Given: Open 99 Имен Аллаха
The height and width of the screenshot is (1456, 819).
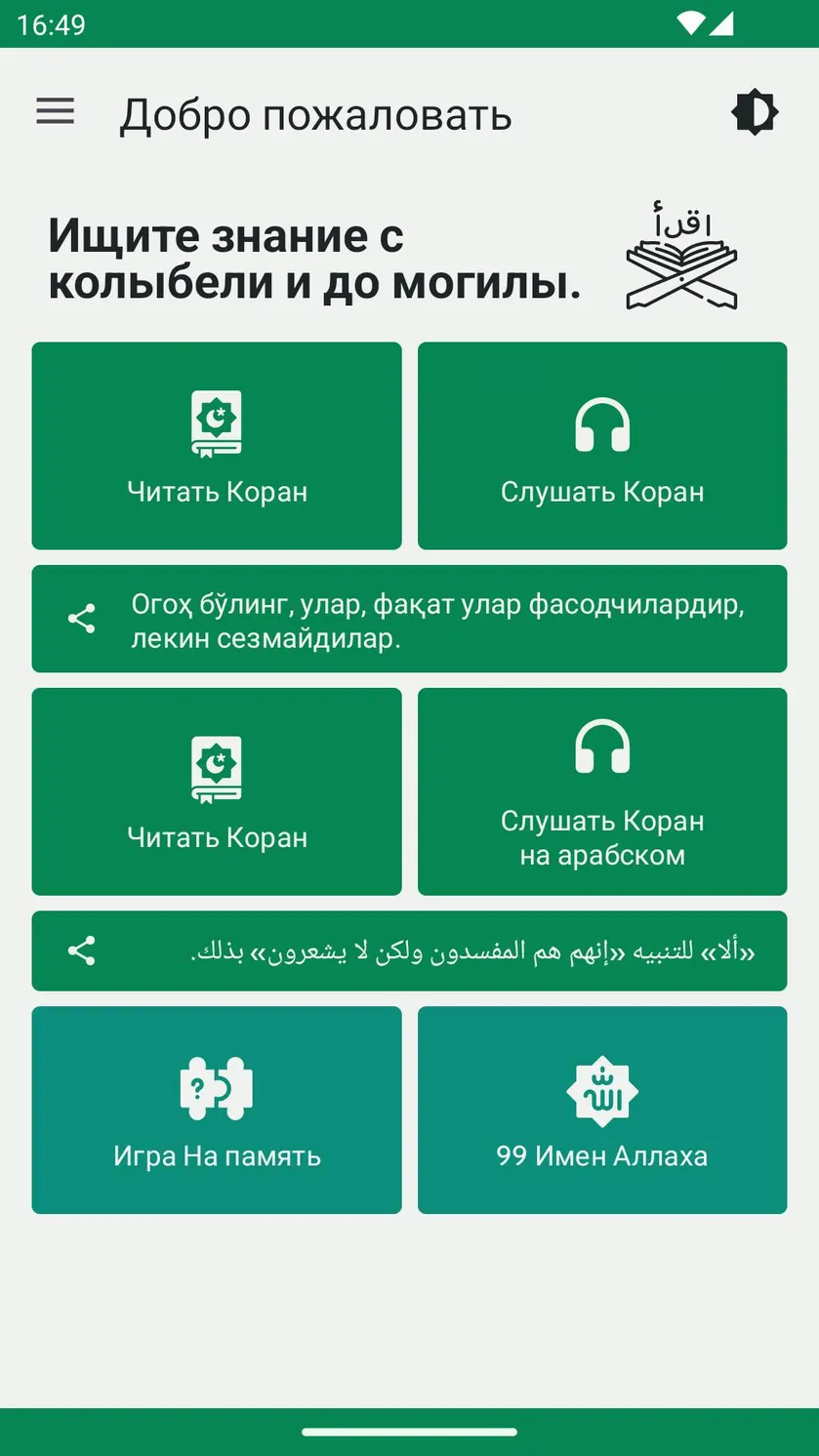Looking at the screenshot, I should [x=602, y=1111].
